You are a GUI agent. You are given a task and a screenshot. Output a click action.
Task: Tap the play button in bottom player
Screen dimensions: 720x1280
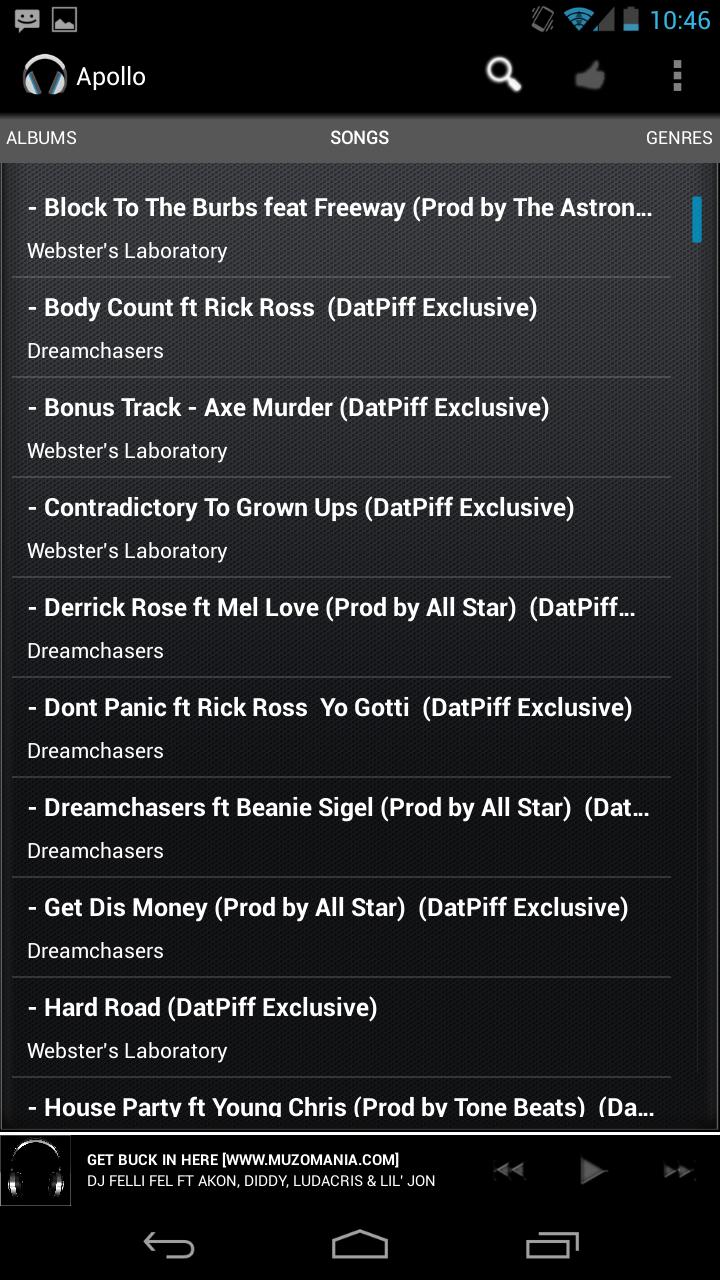(x=593, y=1170)
